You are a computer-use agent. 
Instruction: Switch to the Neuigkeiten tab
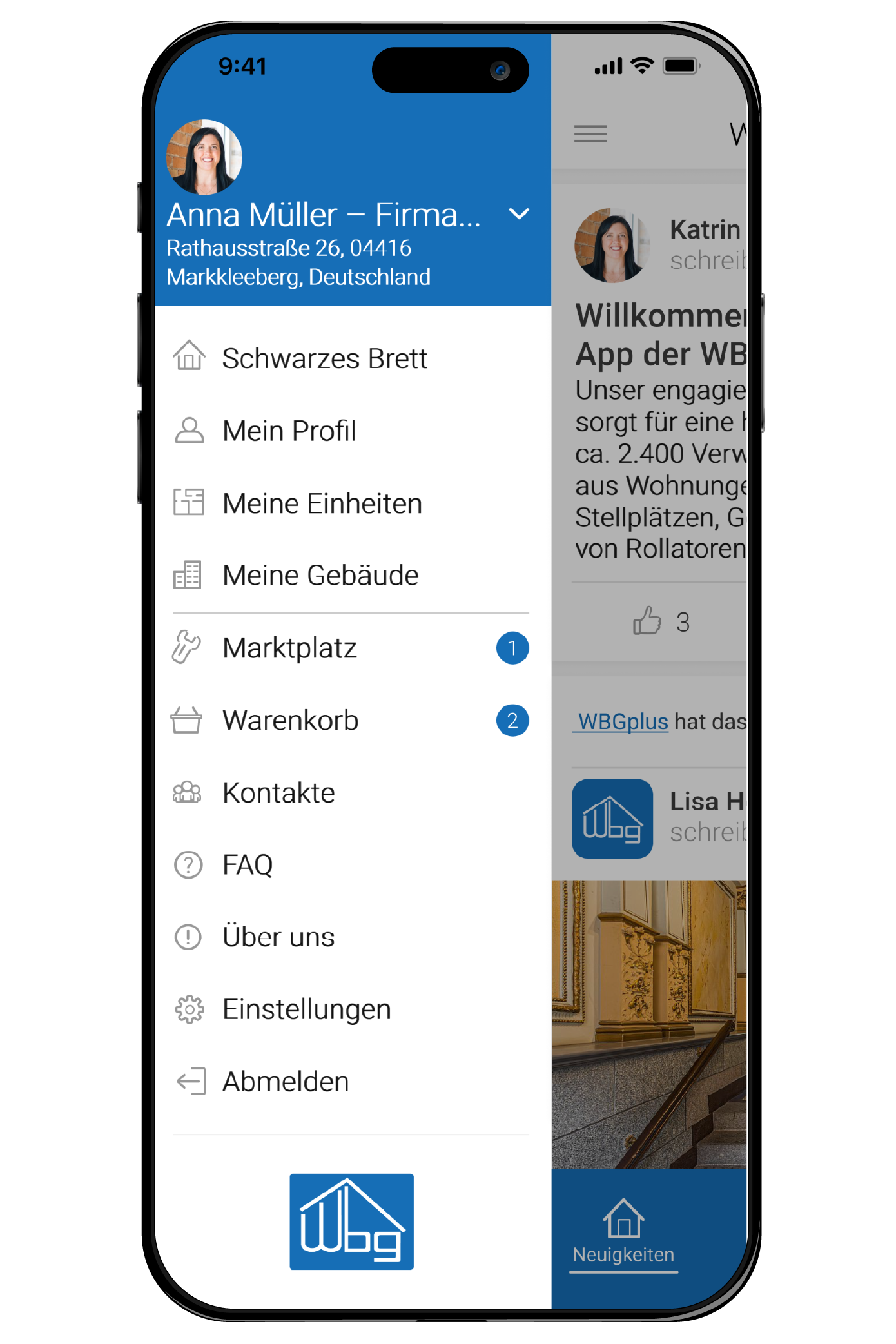(x=623, y=1234)
